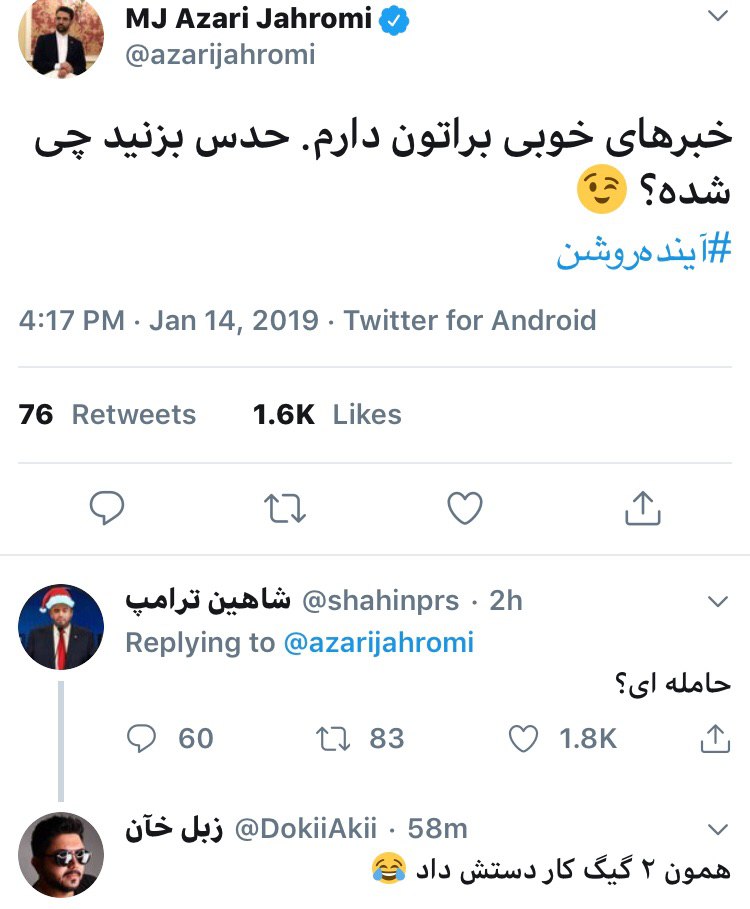Open the #آینده‌روشن hashtag
The image size is (750, 909).
pos(644,252)
